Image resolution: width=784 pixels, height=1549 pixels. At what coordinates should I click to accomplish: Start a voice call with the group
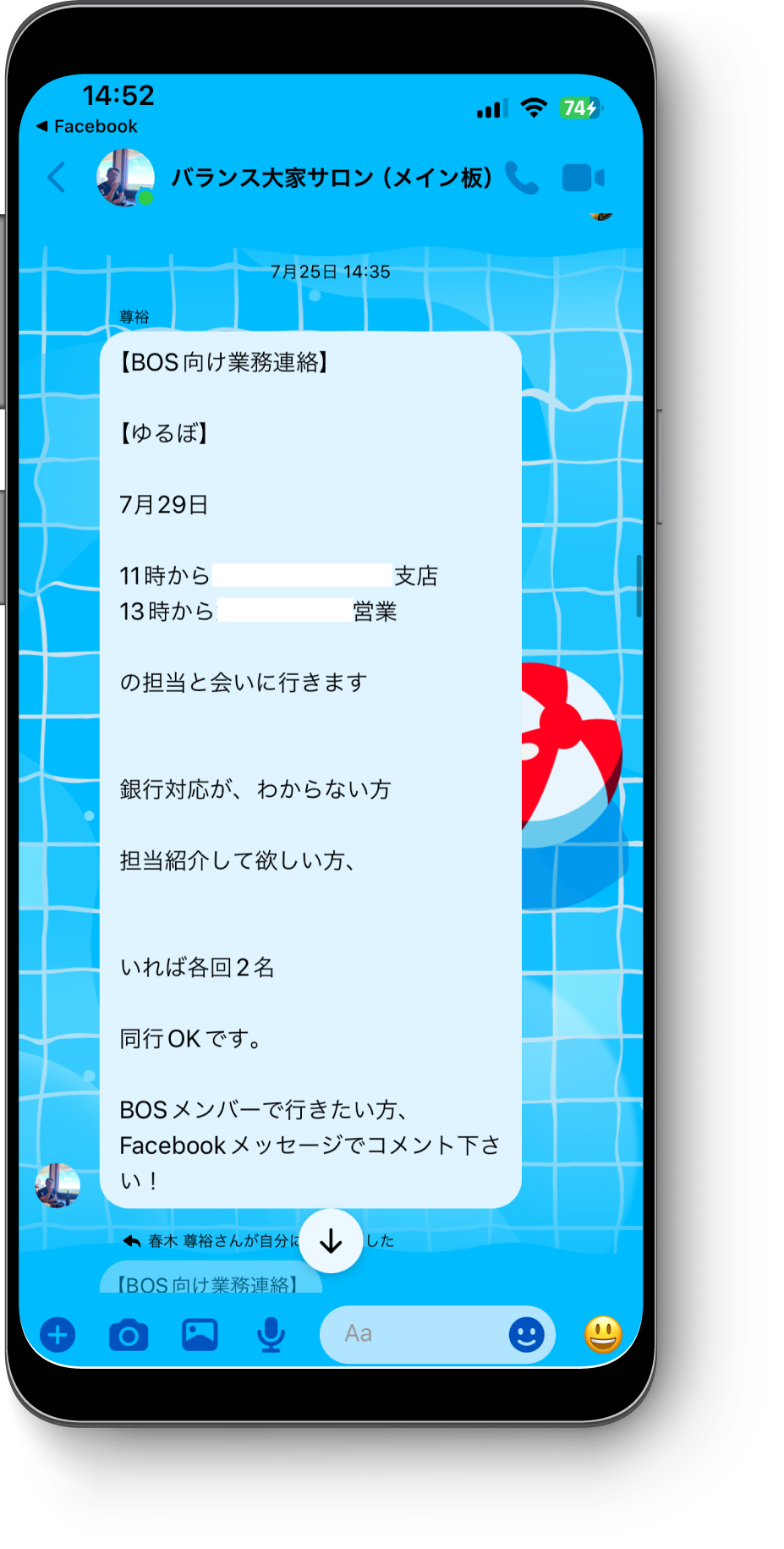pos(522,178)
